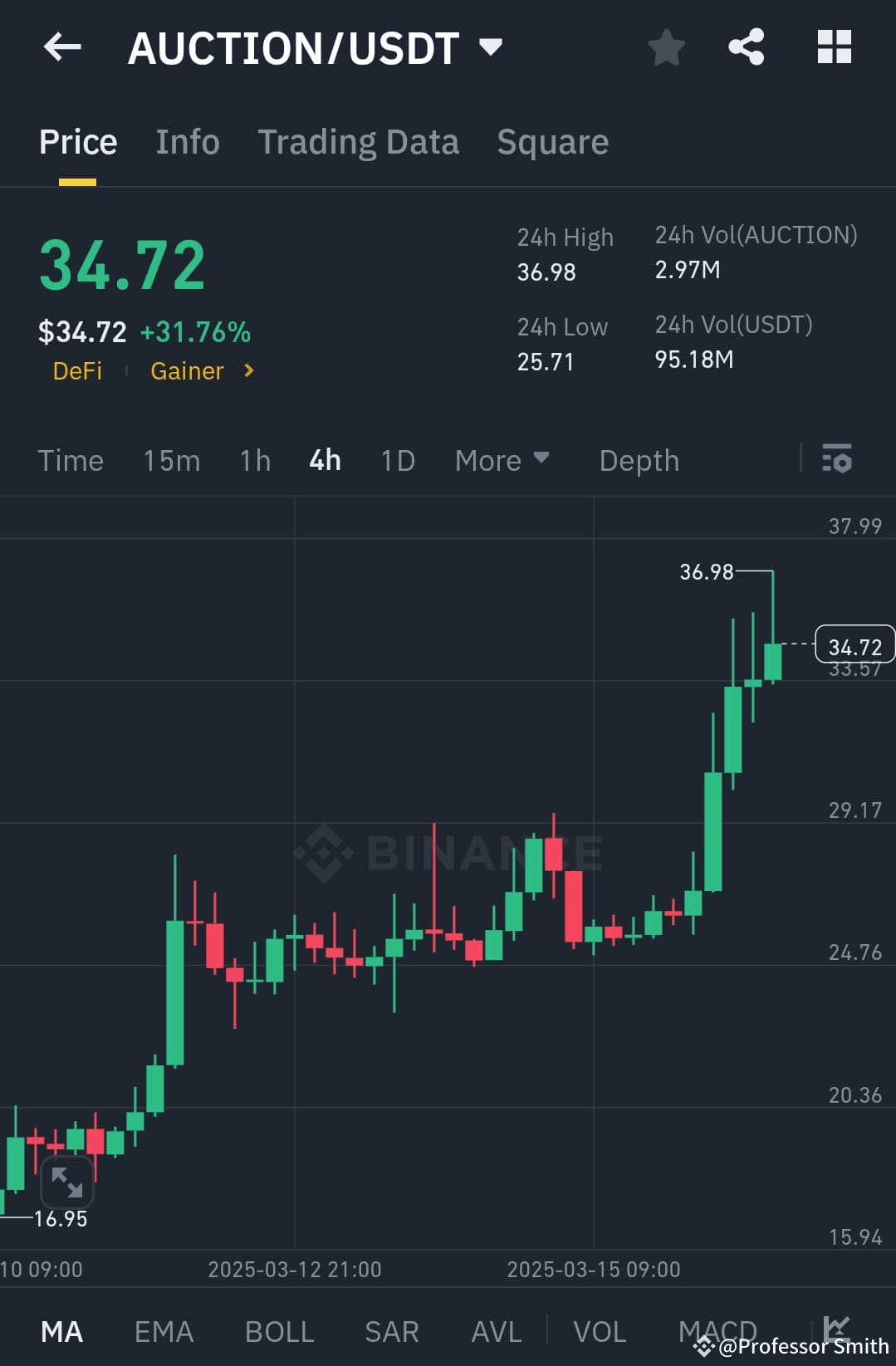Screen dimensions: 896x1366
Task: Enable the EMA indicator overlay
Action: click(164, 1329)
